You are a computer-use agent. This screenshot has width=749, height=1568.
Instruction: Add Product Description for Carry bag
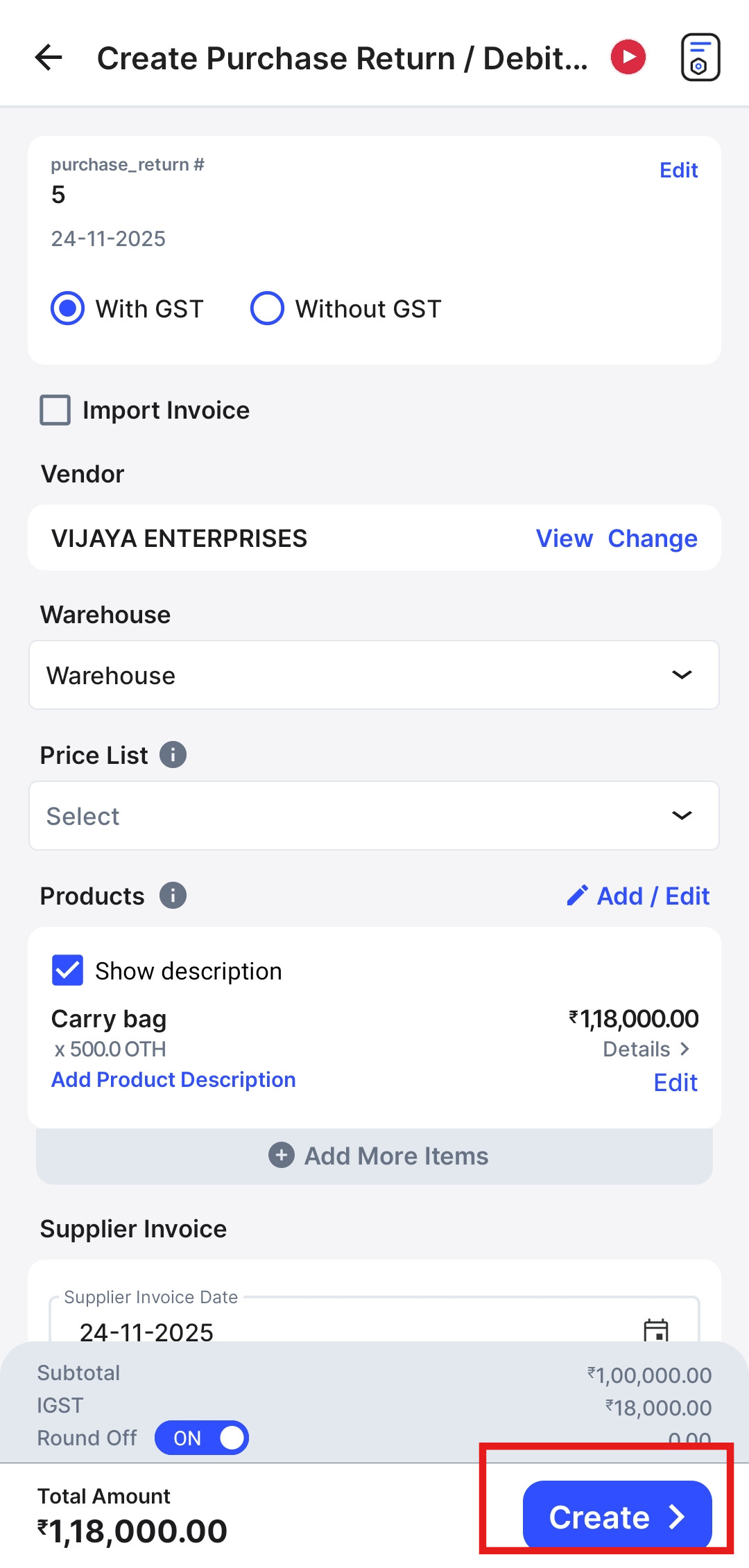[173, 1080]
